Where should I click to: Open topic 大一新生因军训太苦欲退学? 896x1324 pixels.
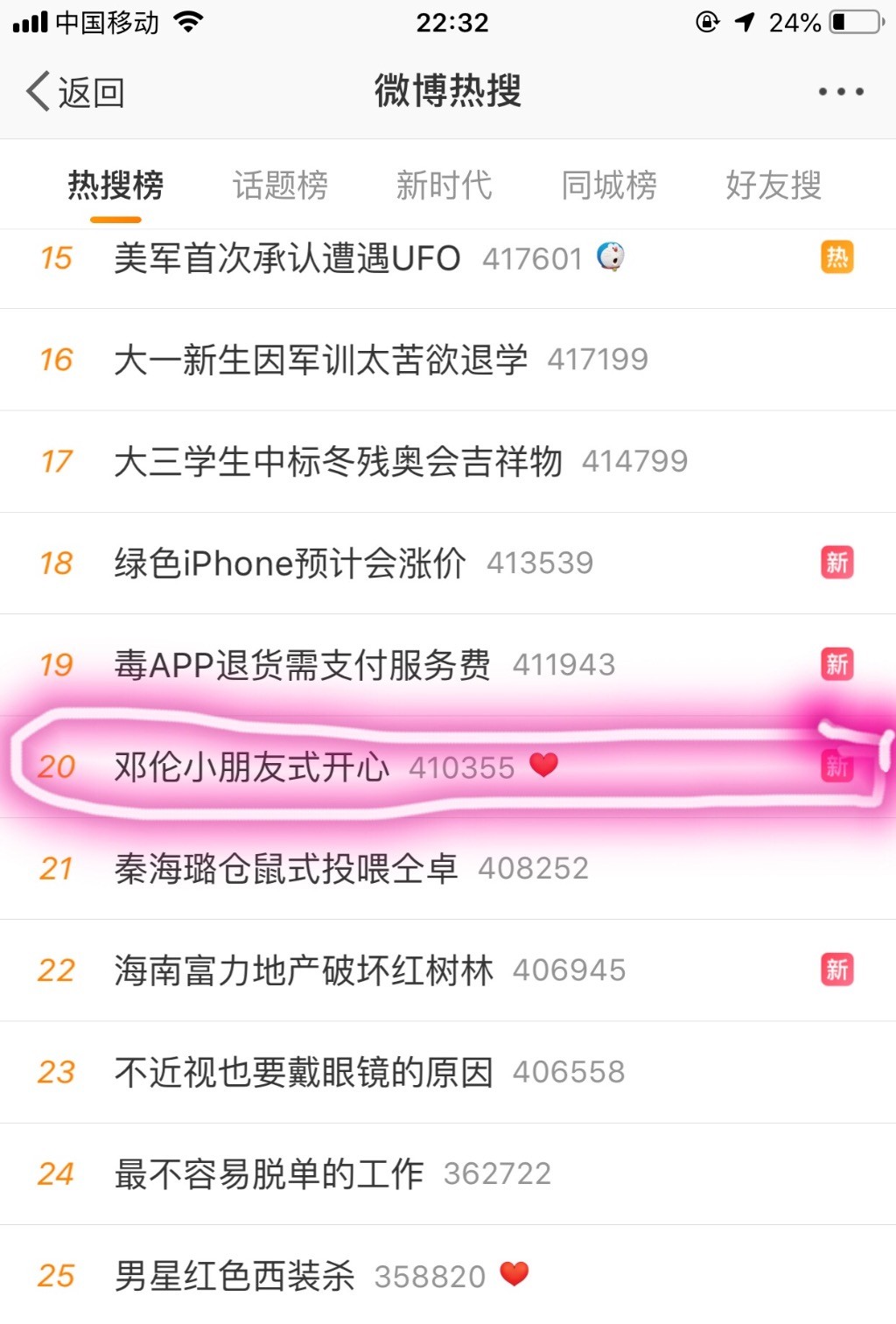point(320,360)
